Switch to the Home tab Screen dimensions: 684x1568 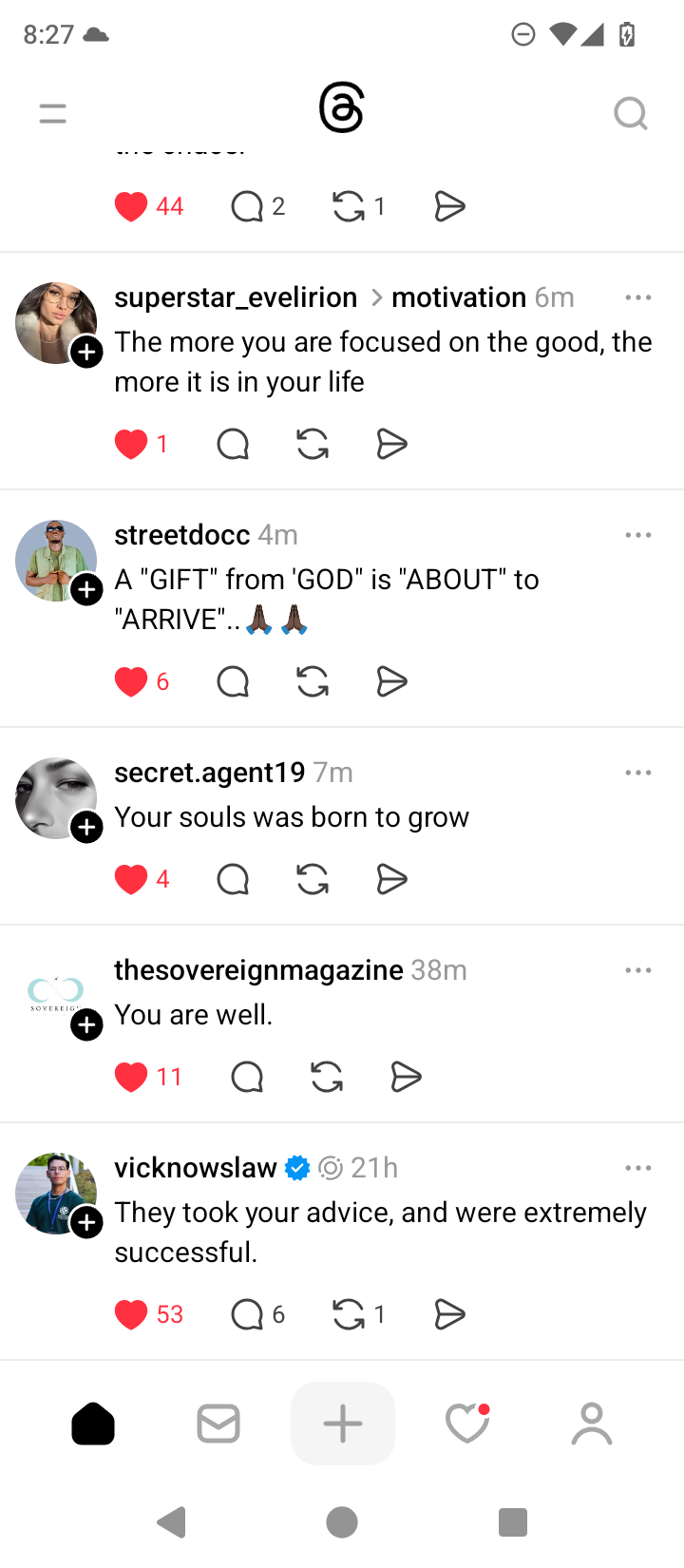click(93, 1424)
